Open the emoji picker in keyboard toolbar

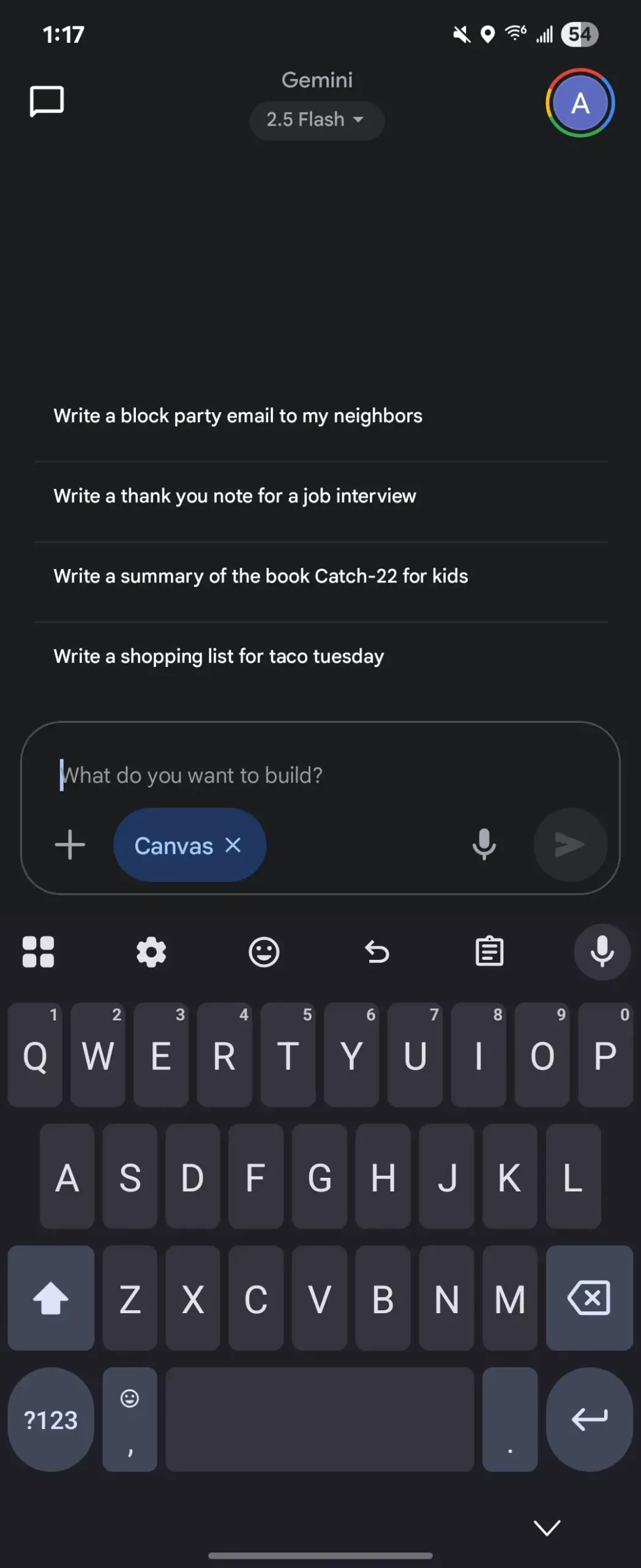264,952
